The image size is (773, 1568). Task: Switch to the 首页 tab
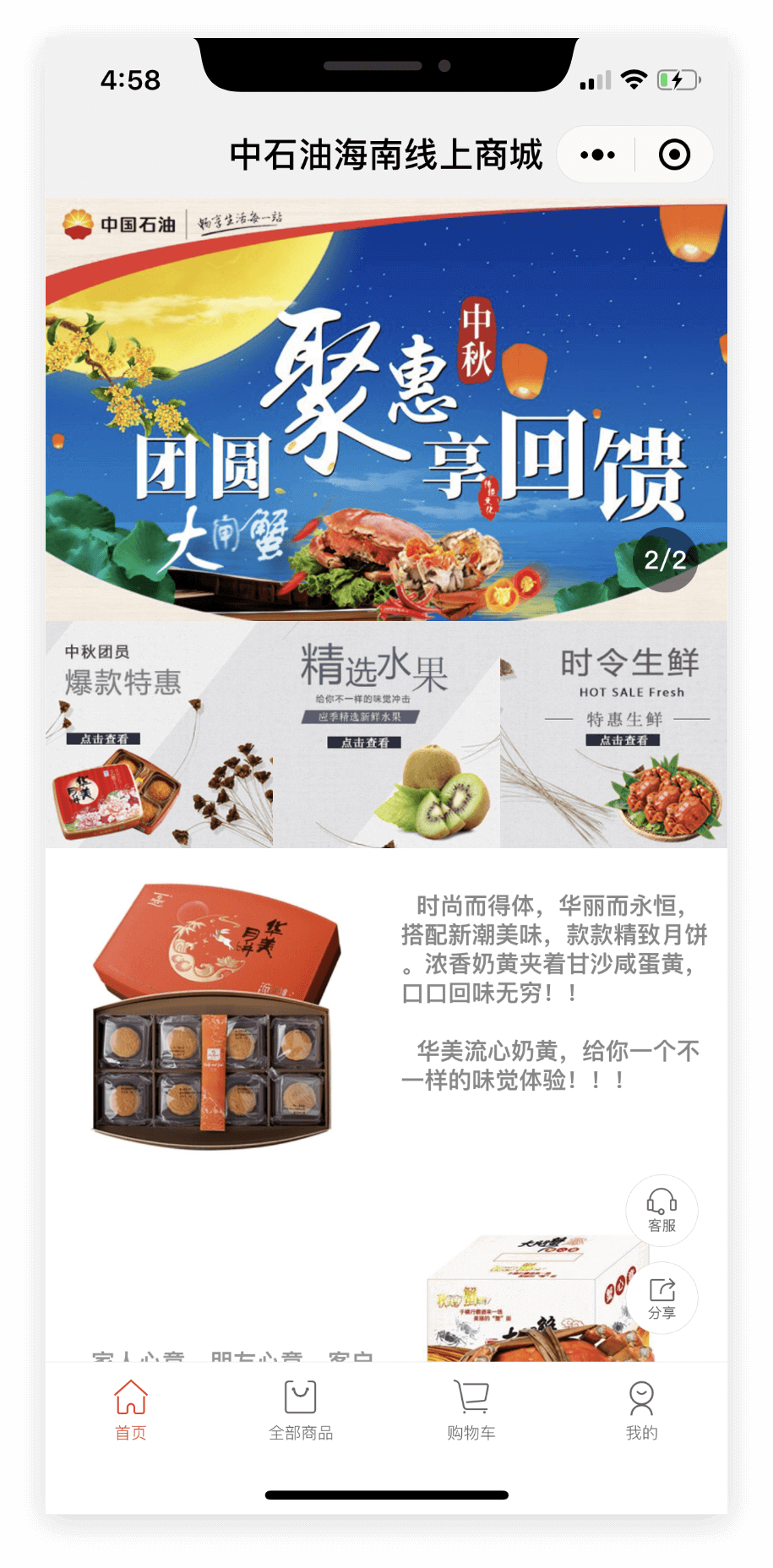pos(131,1409)
